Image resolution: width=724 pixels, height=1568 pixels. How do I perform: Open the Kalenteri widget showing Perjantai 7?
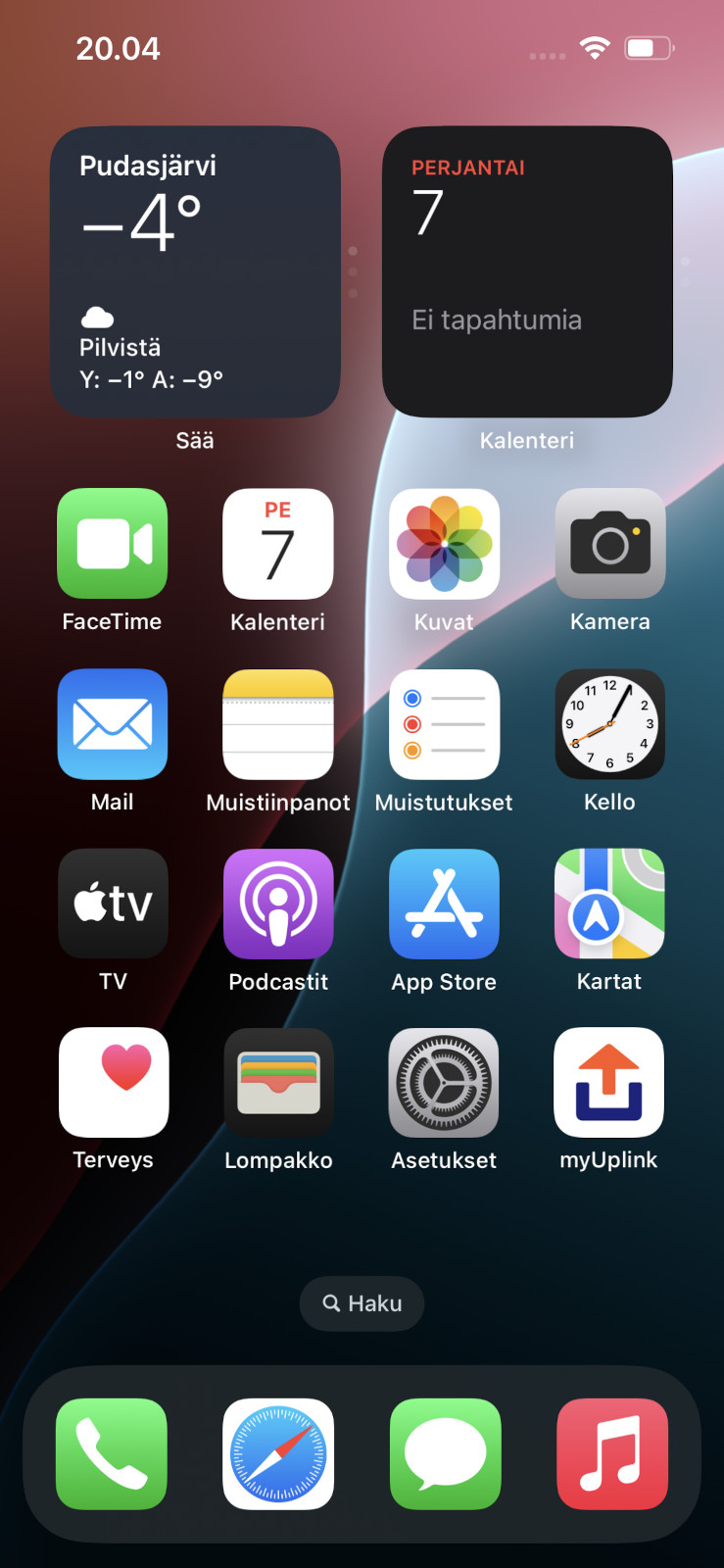(527, 271)
